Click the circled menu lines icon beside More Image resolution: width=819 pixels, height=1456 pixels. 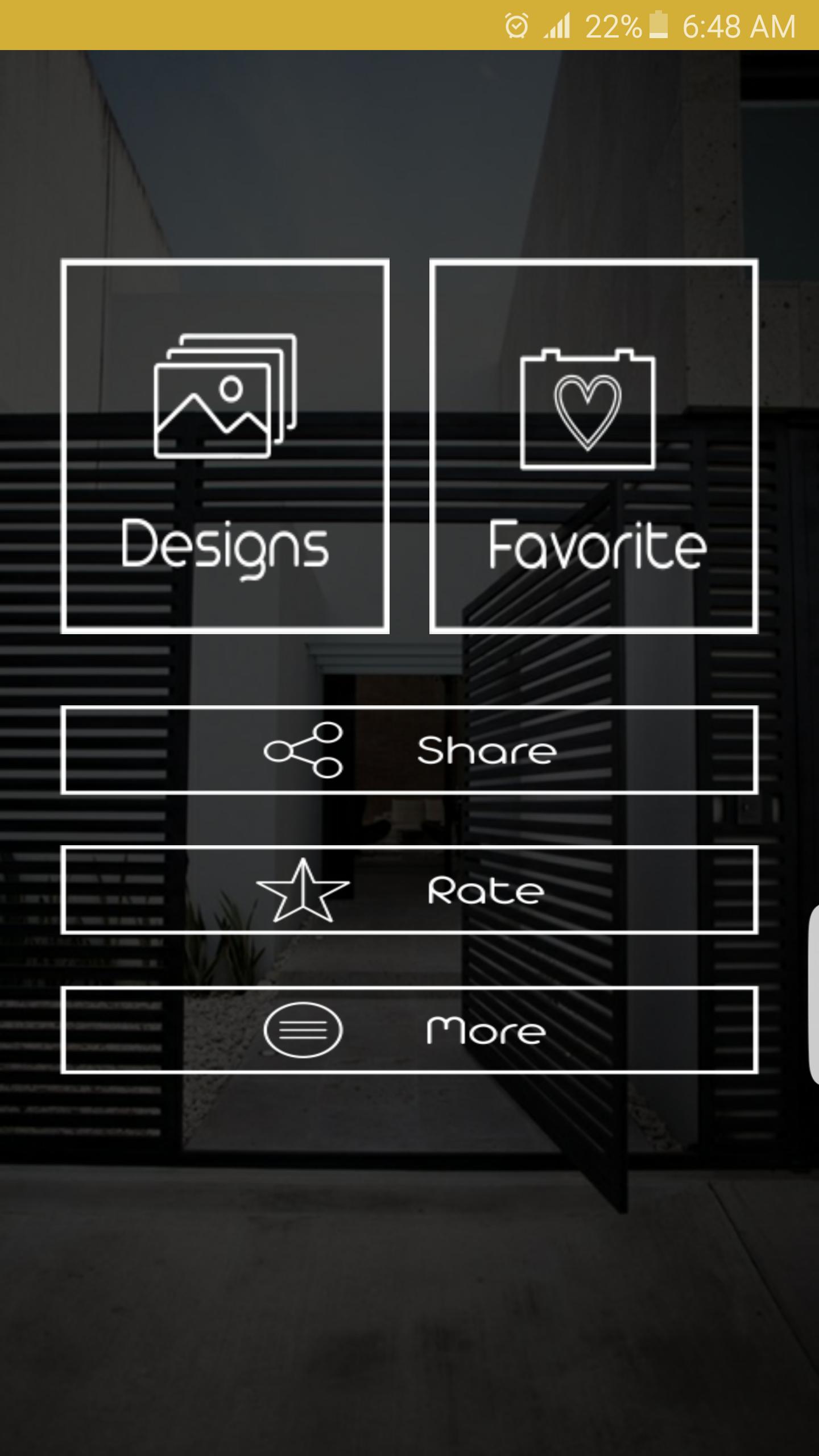coord(304,1031)
